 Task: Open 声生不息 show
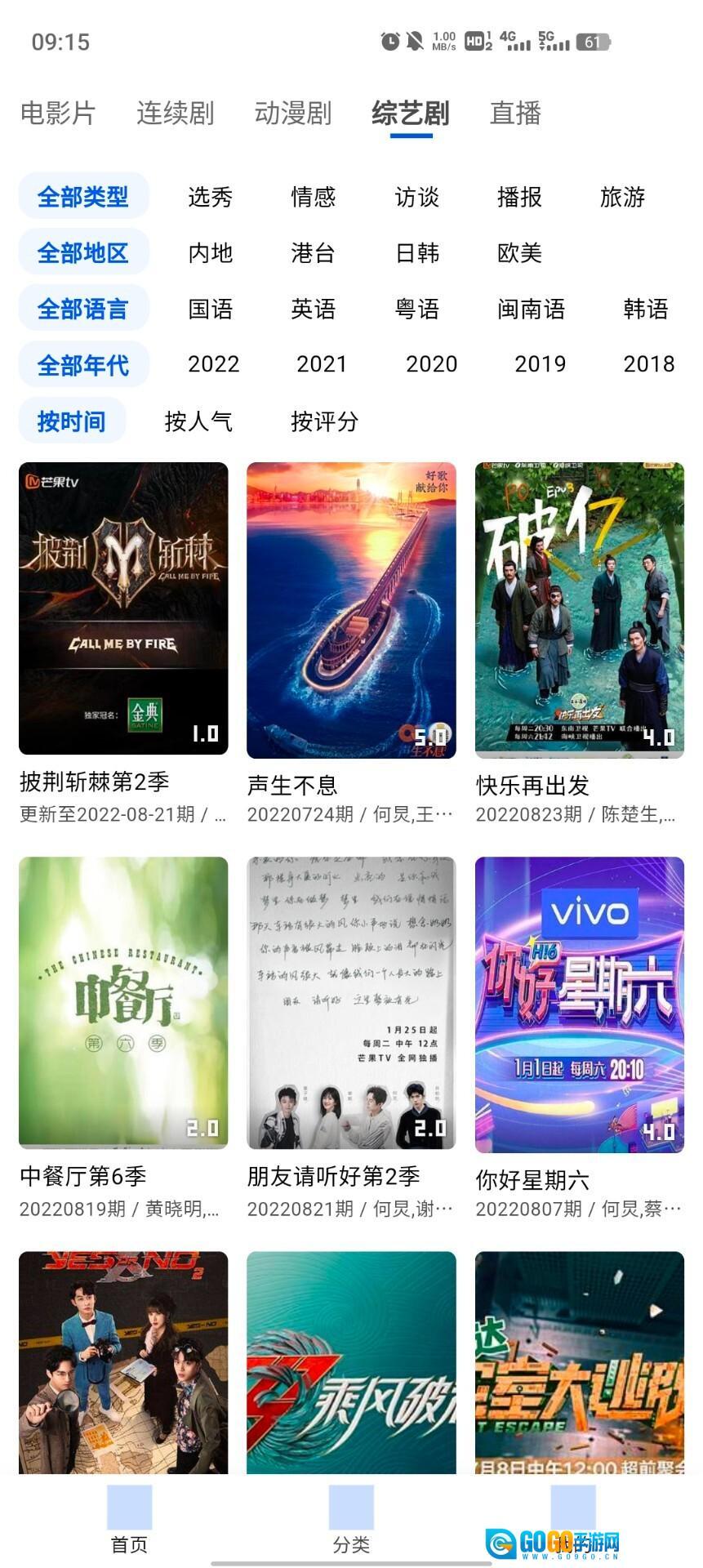[x=351, y=610]
